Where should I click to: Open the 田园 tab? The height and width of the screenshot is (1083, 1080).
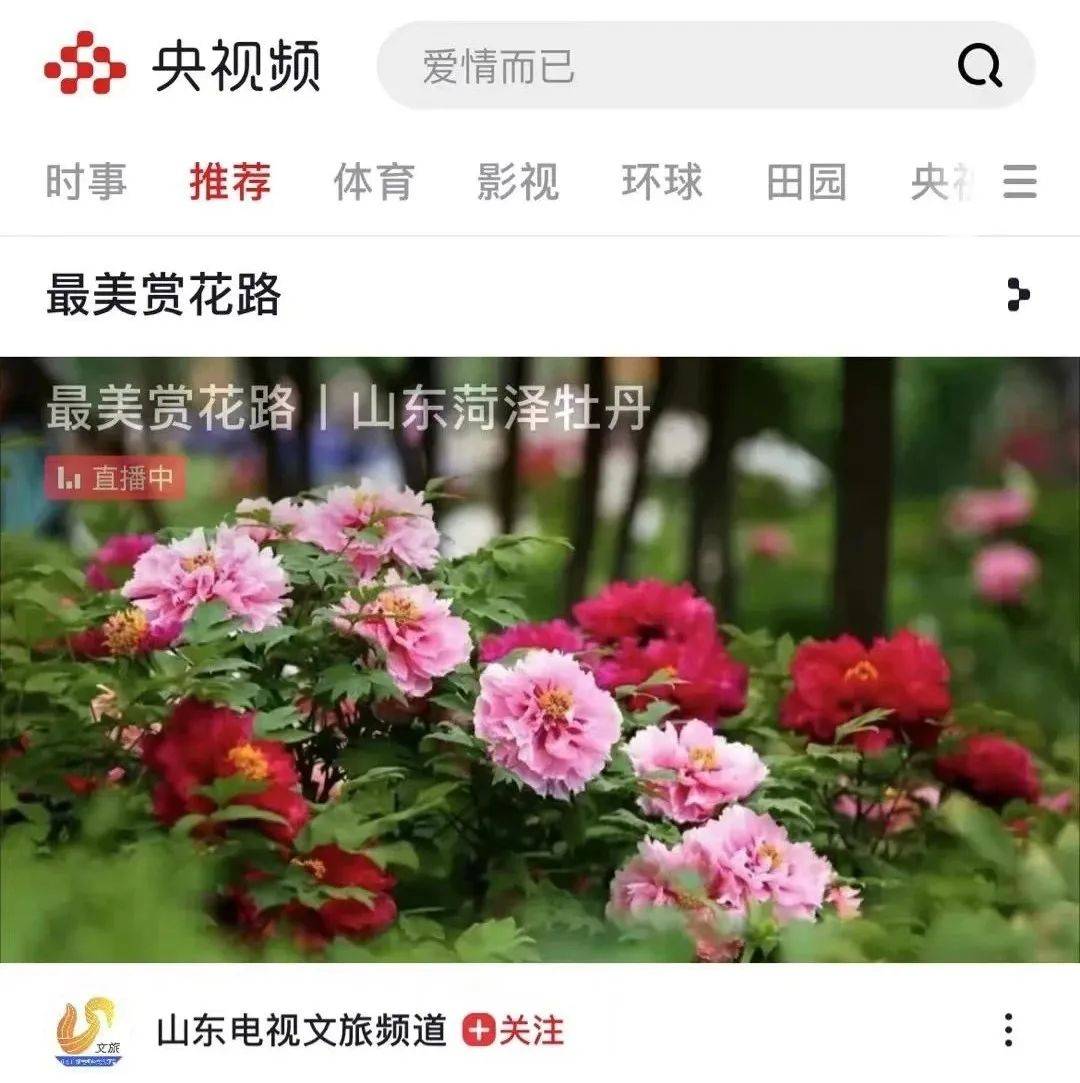click(x=806, y=182)
